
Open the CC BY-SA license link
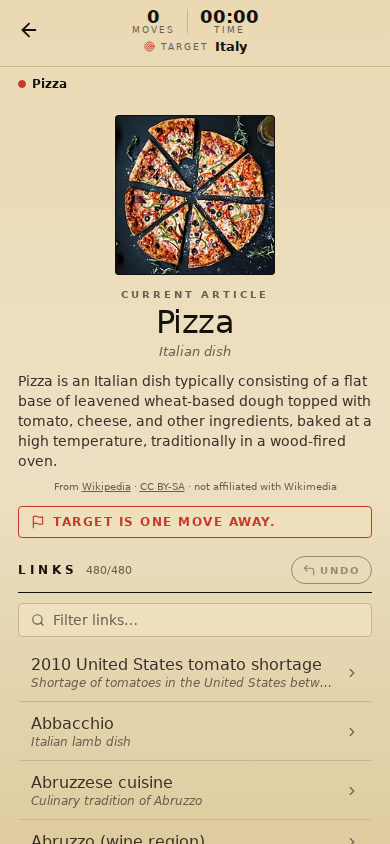tap(162, 487)
